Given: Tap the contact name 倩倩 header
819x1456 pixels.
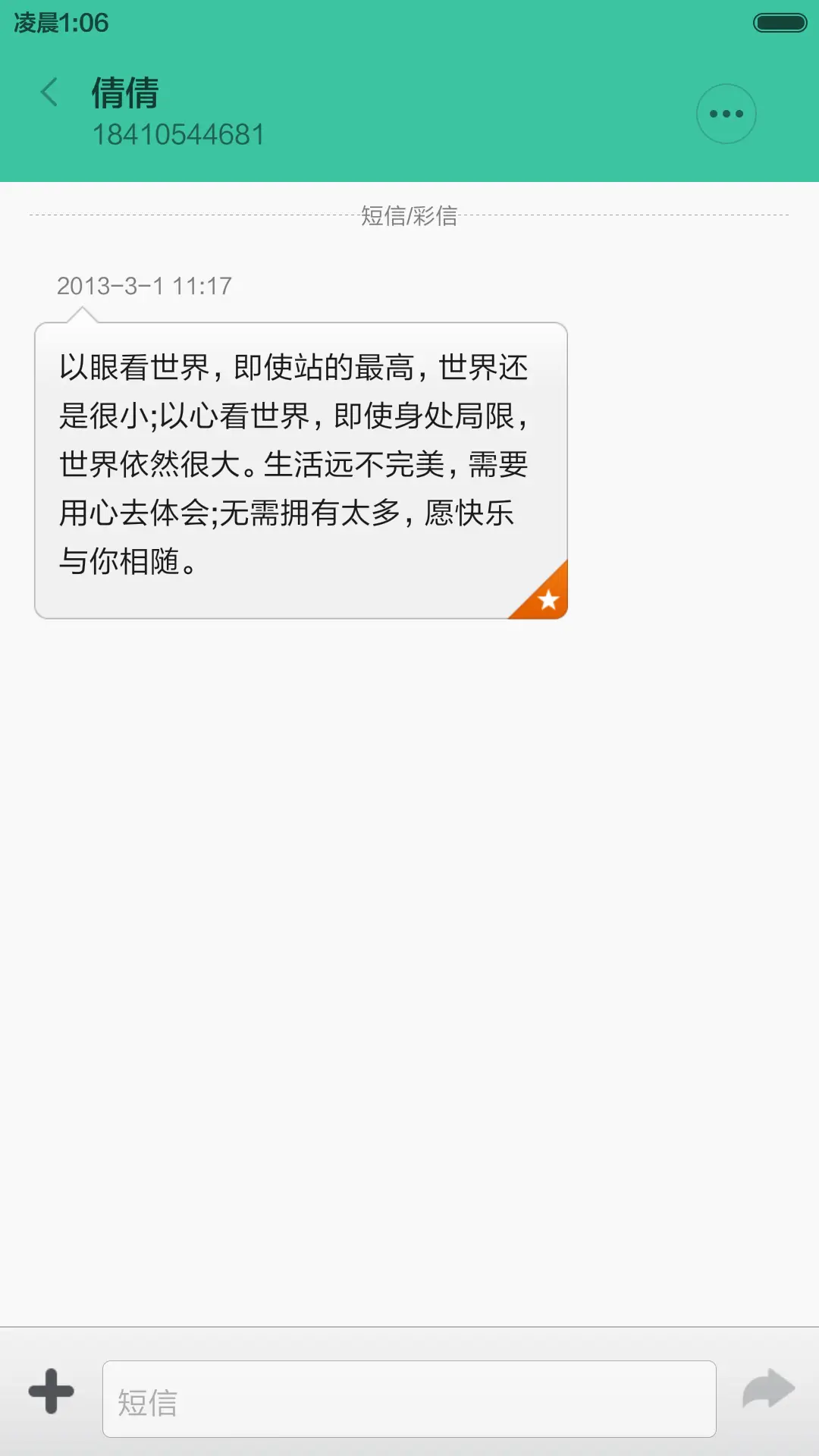Looking at the screenshot, I should pyautogui.click(x=123, y=95).
